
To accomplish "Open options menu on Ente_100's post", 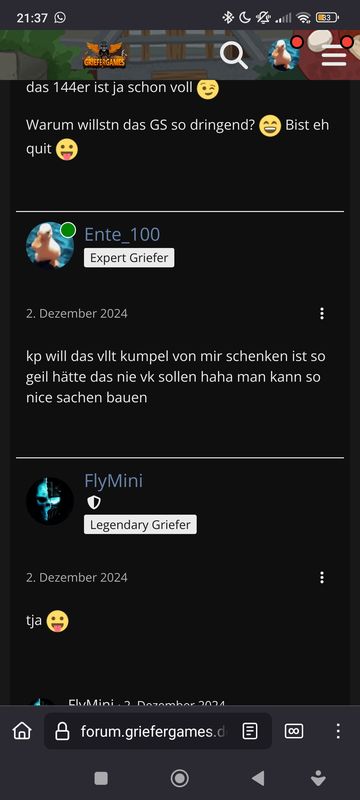I will (x=322, y=313).
